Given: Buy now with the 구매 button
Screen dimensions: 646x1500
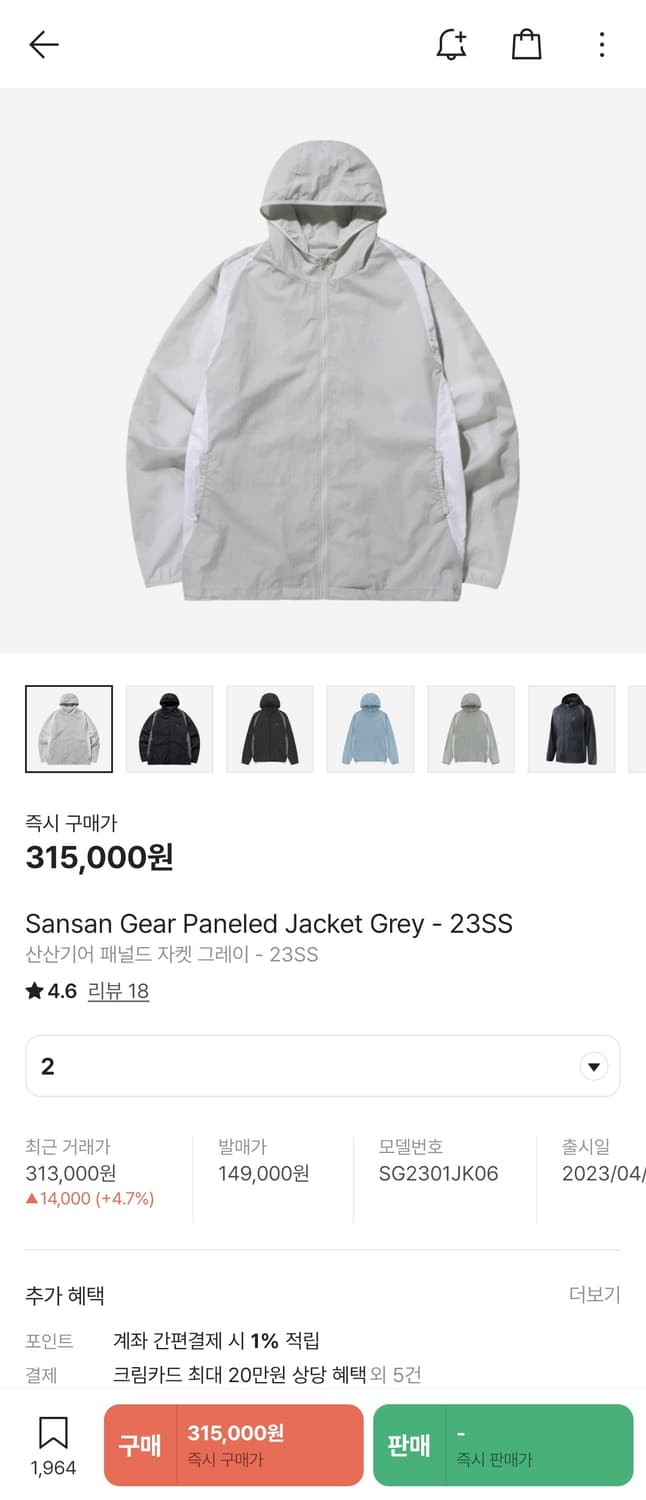Looking at the screenshot, I should pos(233,1445).
